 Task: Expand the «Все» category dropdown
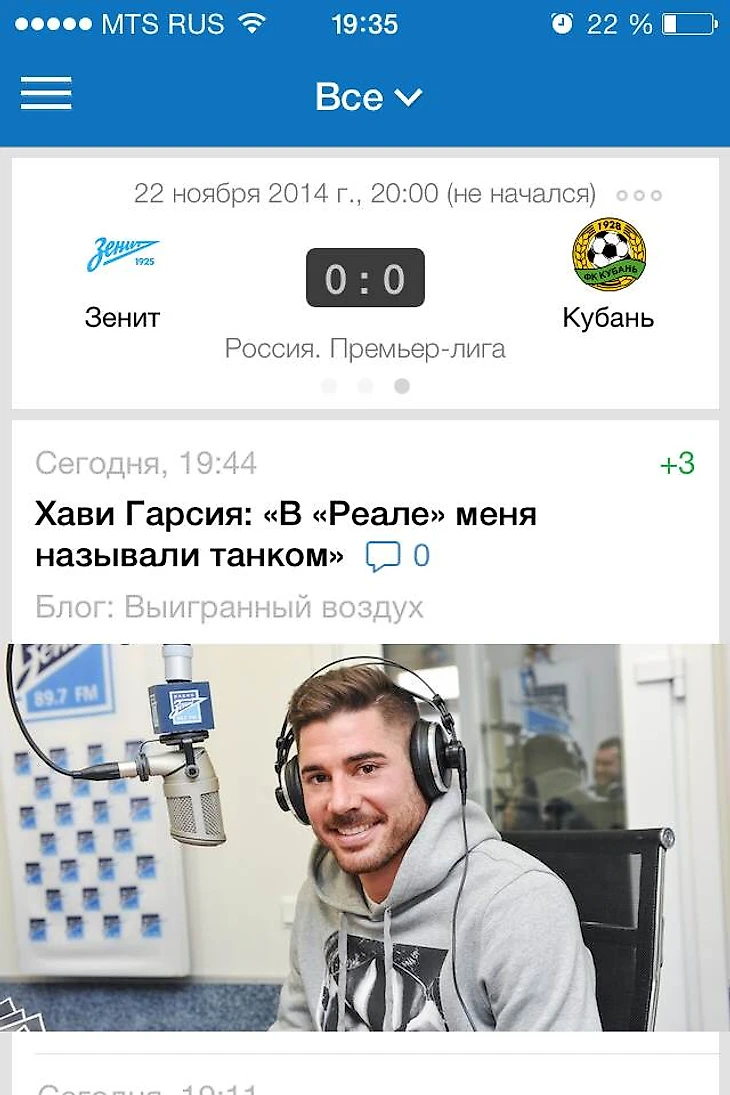click(368, 97)
